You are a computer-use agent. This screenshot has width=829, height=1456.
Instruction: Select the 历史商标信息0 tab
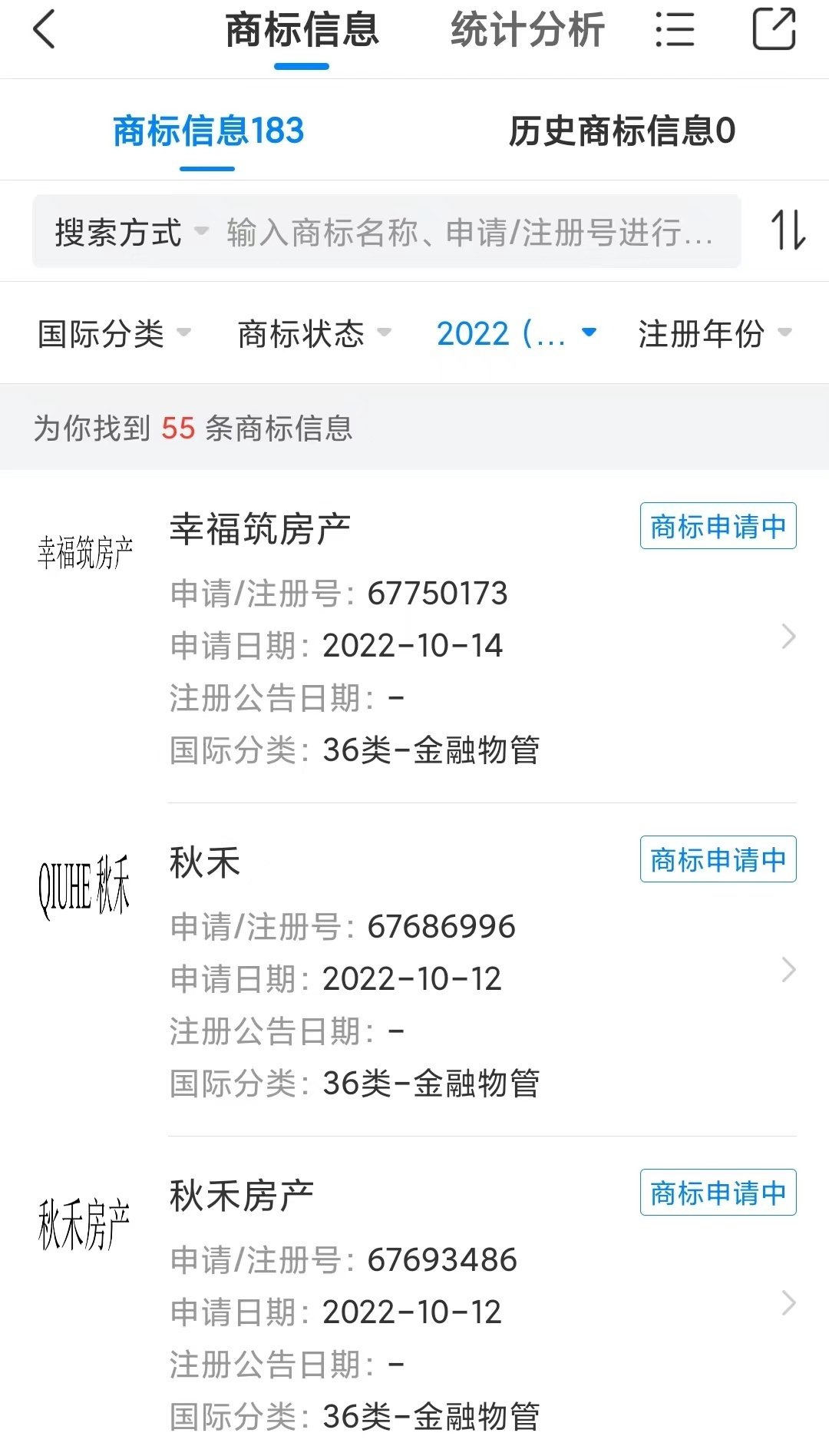coord(622,131)
